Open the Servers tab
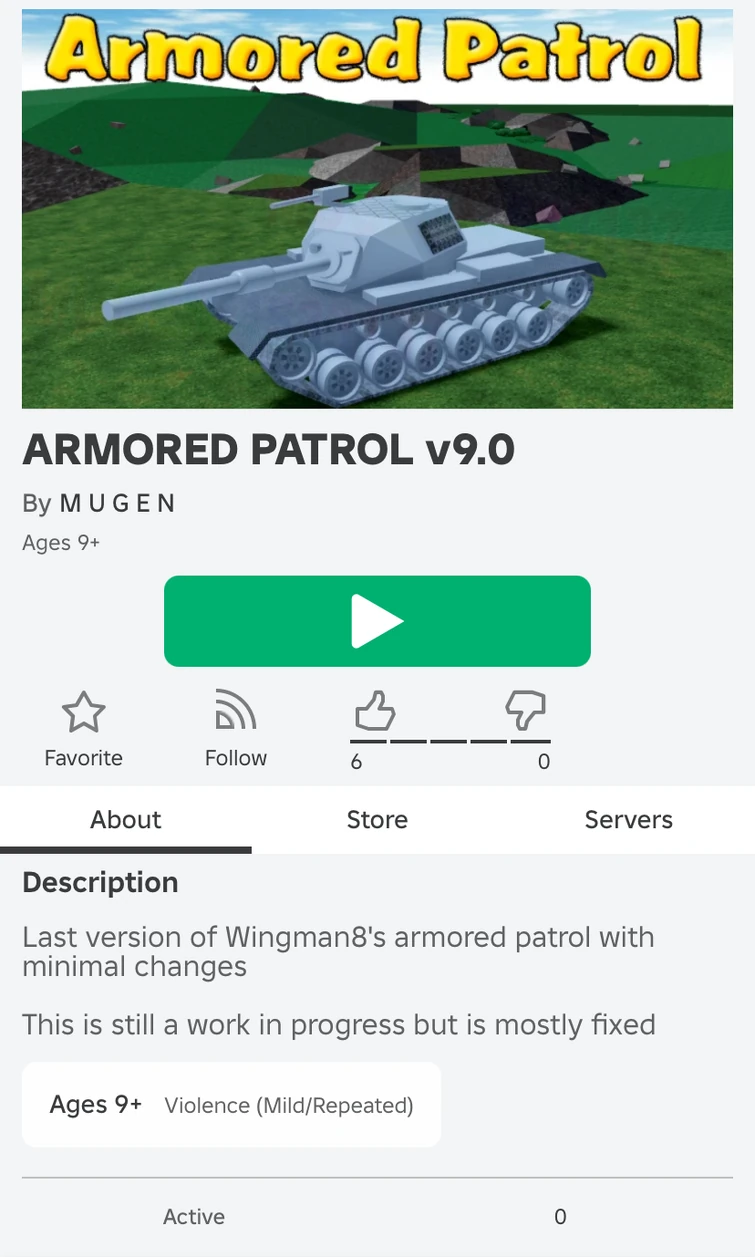The width and height of the screenshot is (755, 1257). pos(628,819)
